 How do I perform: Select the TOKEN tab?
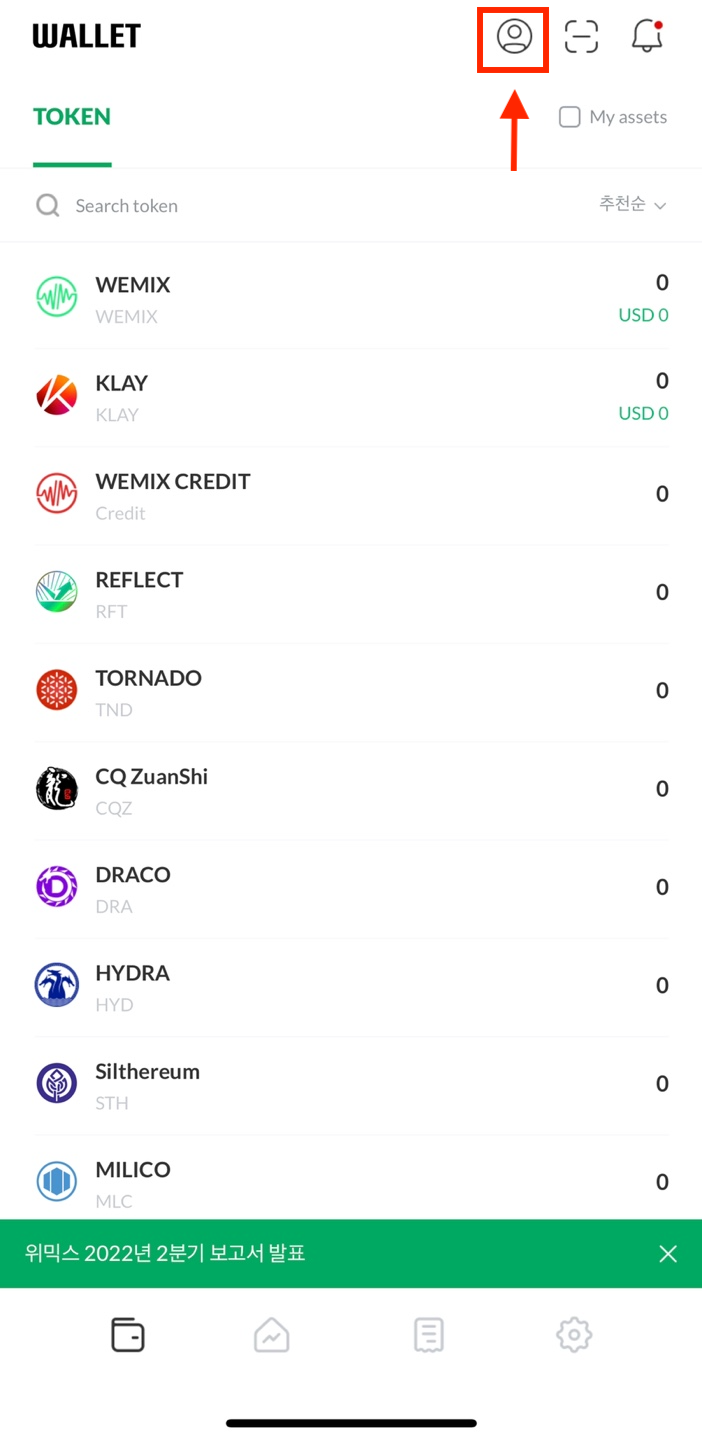coord(72,117)
